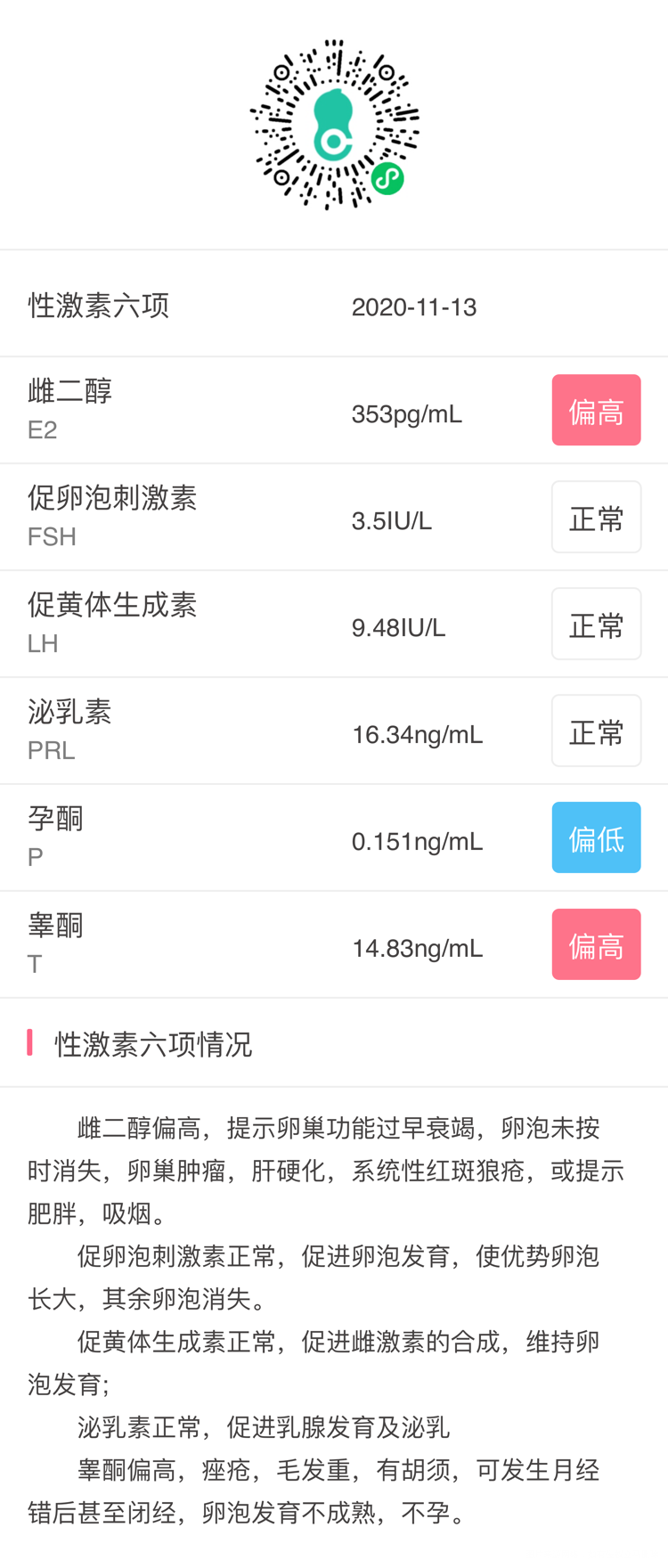Screen dimensions: 668x1568
Task: Select the 性激素六项情况 section title
Action: click(153, 1043)
